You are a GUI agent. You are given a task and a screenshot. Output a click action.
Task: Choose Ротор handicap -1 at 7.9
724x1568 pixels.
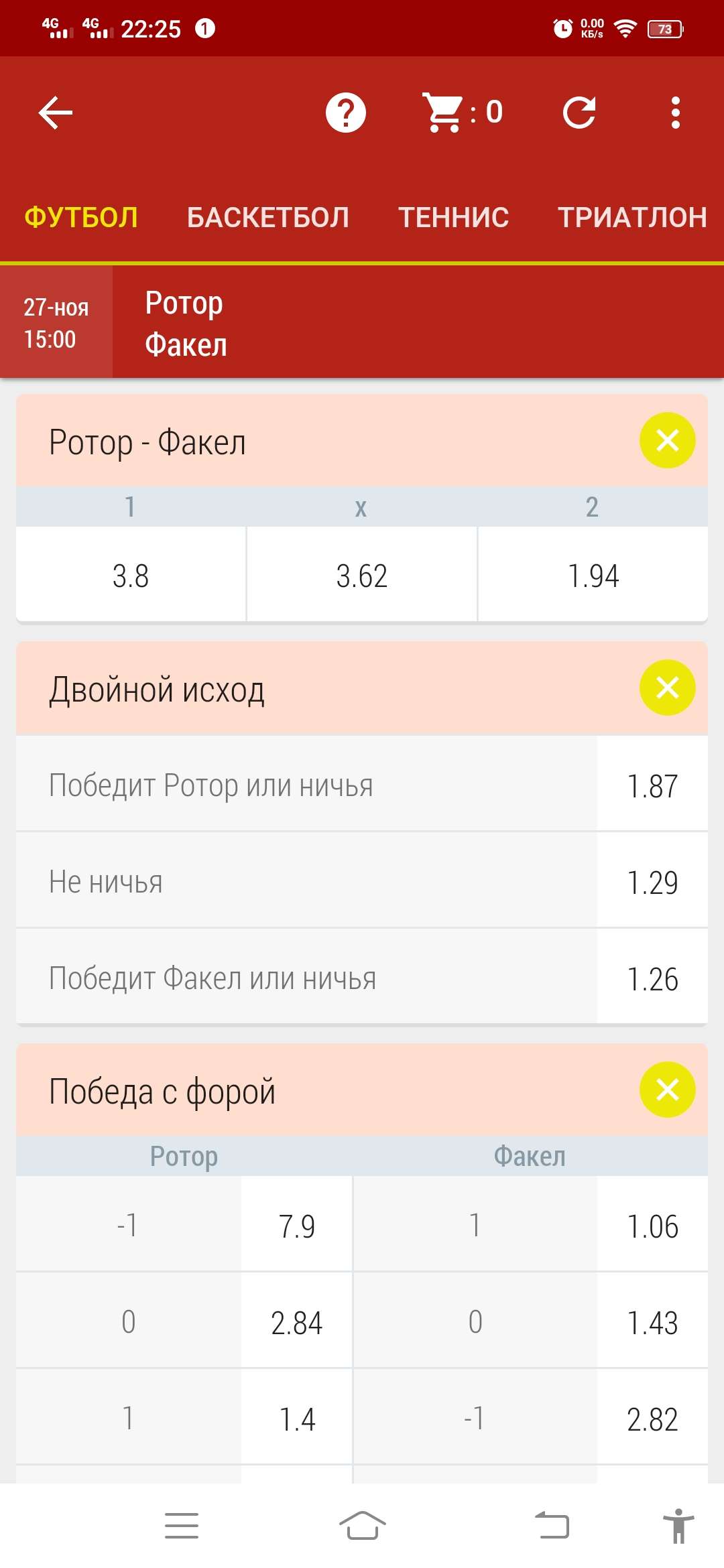point(296,1224)
